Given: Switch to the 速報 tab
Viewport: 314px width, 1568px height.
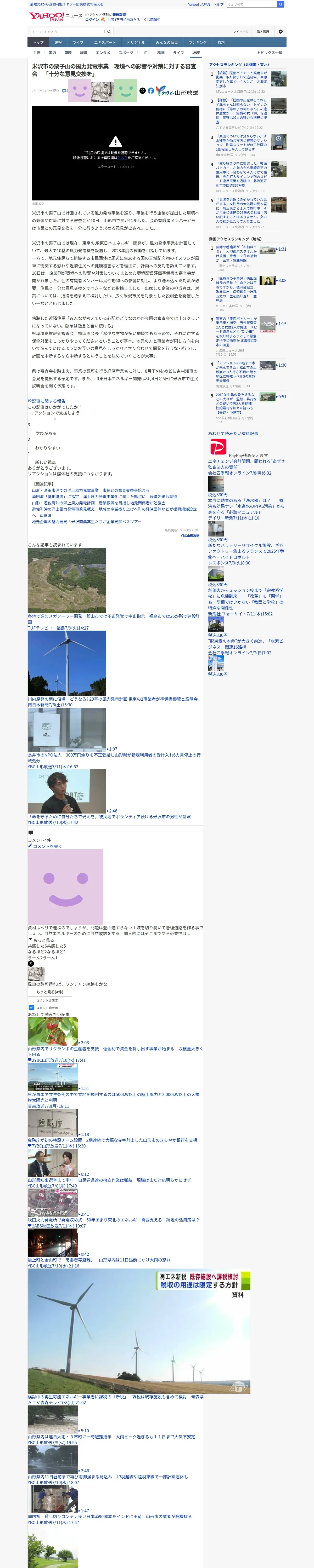Looking at the screenshot, I should [x=58, y=43].
